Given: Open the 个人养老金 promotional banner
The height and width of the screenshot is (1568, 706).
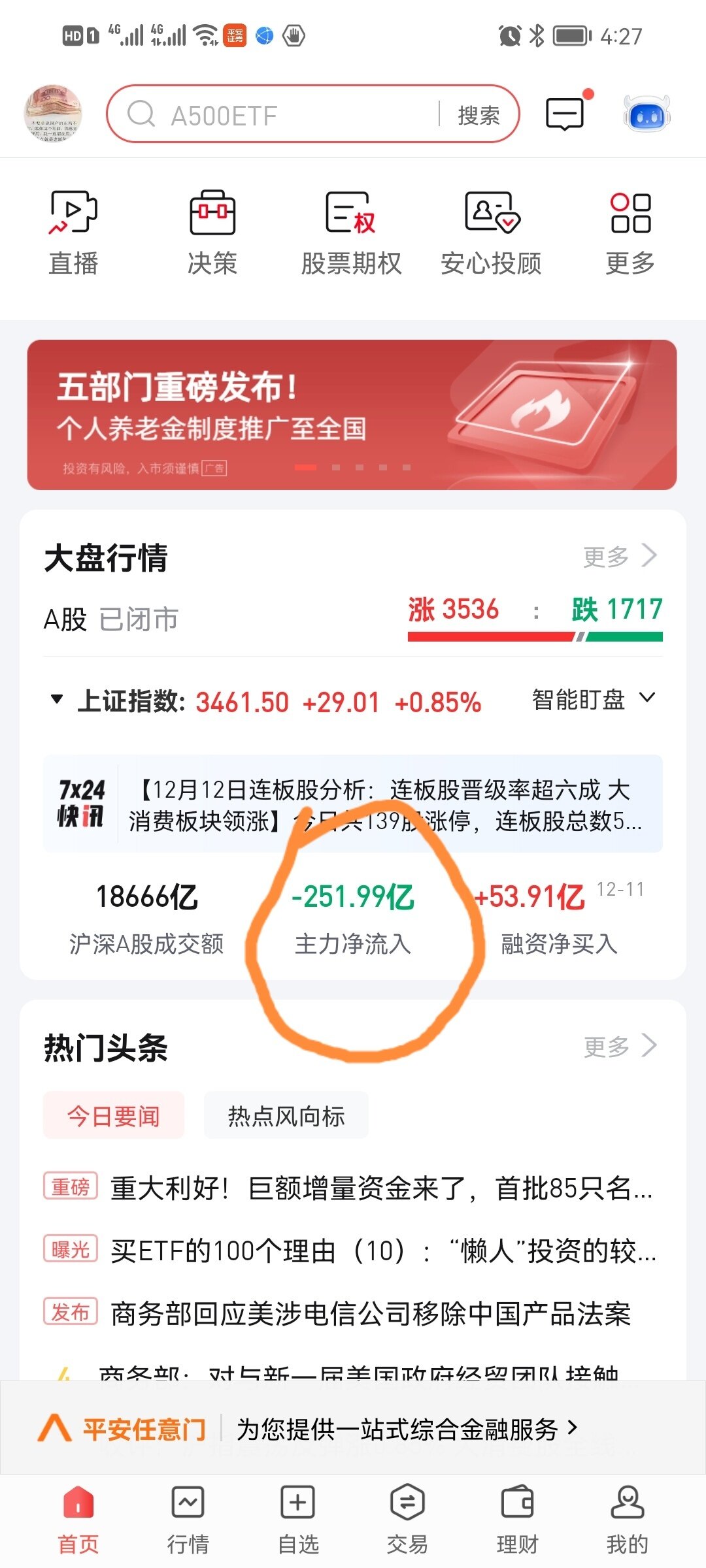Looking at the screenshot, I should (352, 414).
